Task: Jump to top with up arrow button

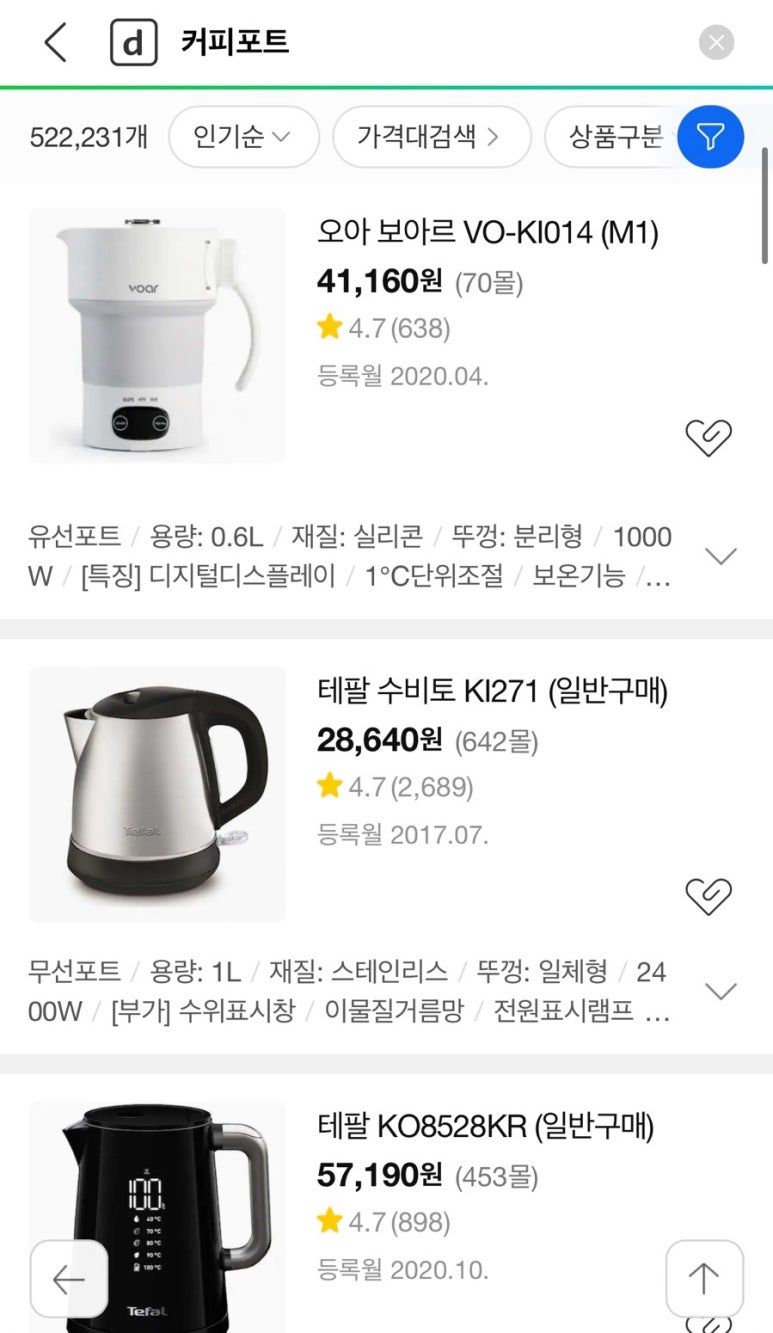Action: (704, 1278)
